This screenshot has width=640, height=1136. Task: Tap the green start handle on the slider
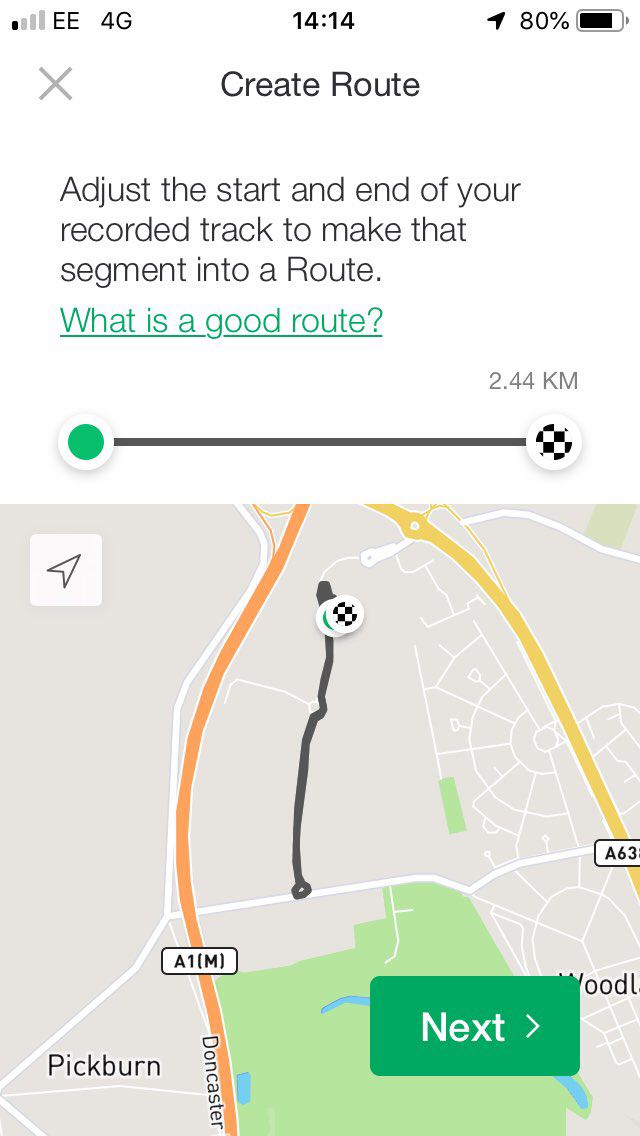click(x=86, y=441)
